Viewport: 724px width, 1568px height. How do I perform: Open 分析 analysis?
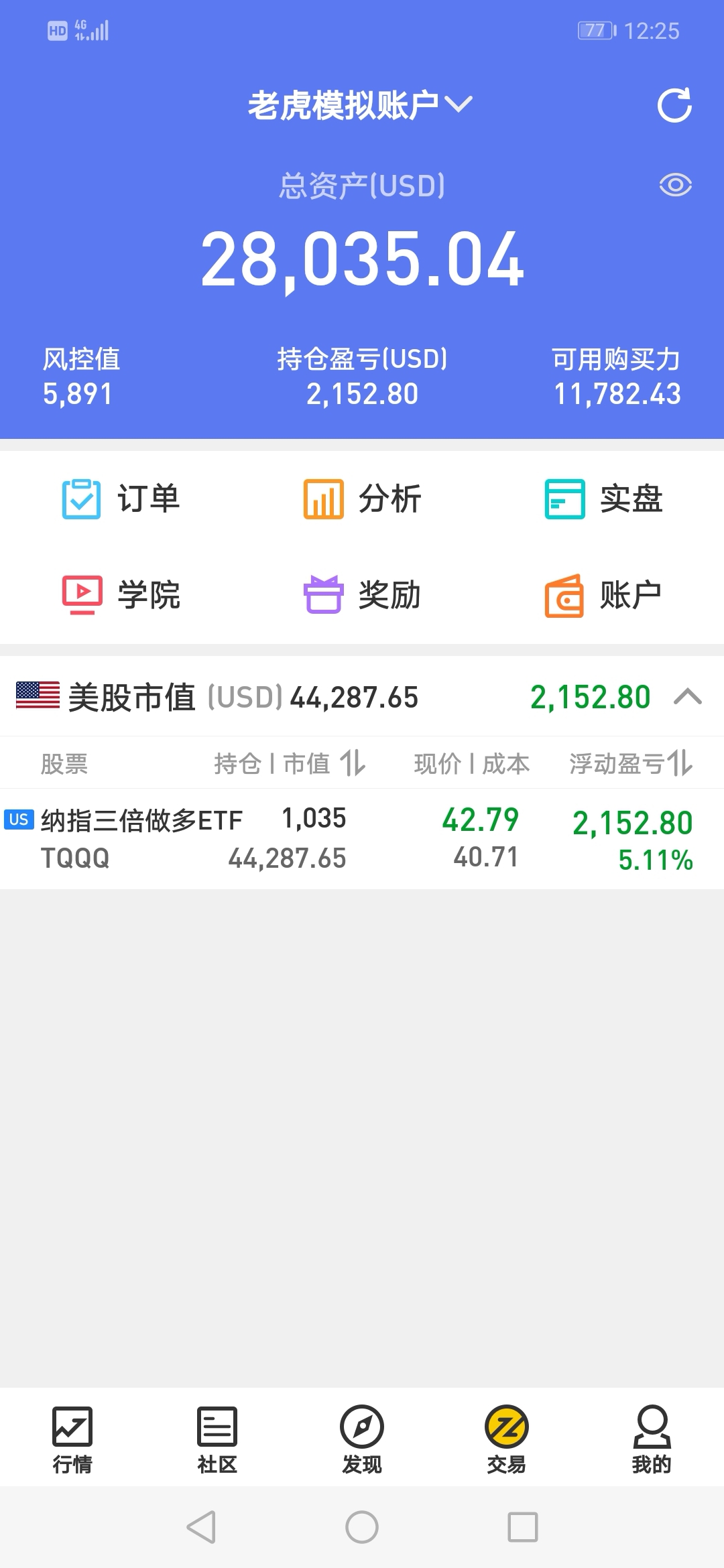tap(362, 499)
